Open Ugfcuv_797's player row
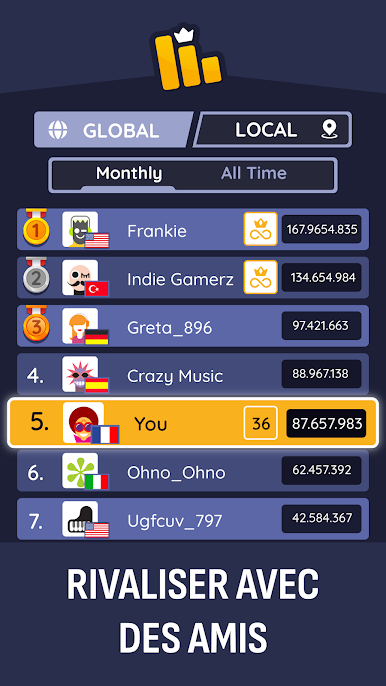The width and height of the screenshot is (386, 686). pyautogui.click(x=193, y=519)
